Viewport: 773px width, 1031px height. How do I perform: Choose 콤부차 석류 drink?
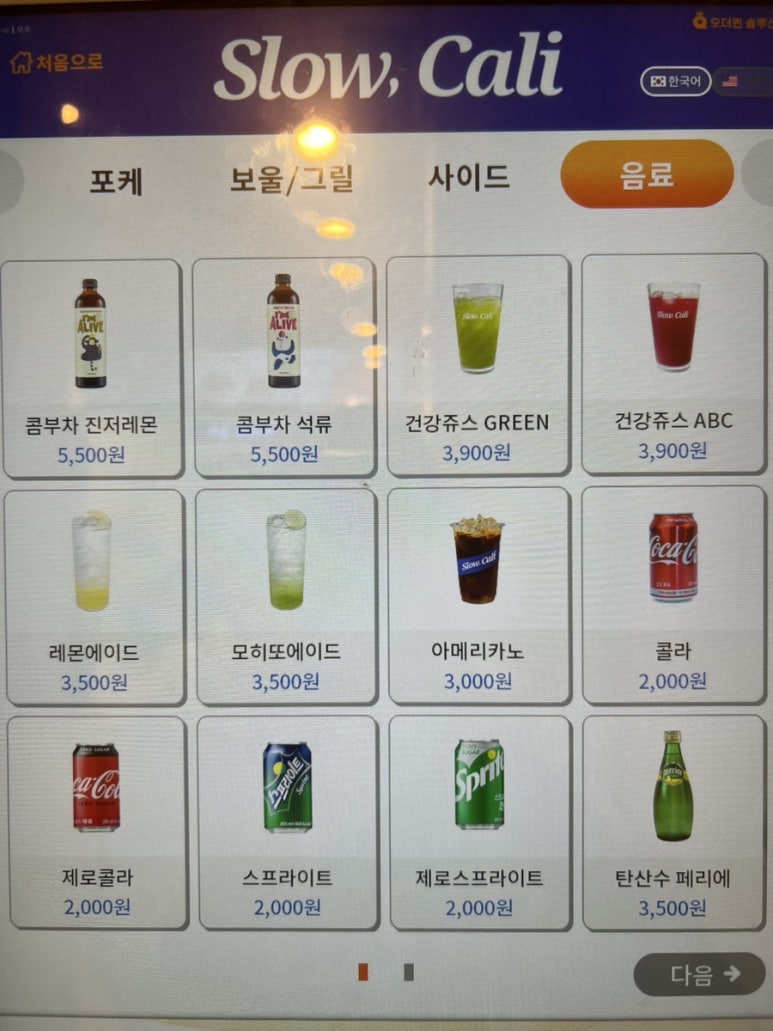(x=284, y=367)
